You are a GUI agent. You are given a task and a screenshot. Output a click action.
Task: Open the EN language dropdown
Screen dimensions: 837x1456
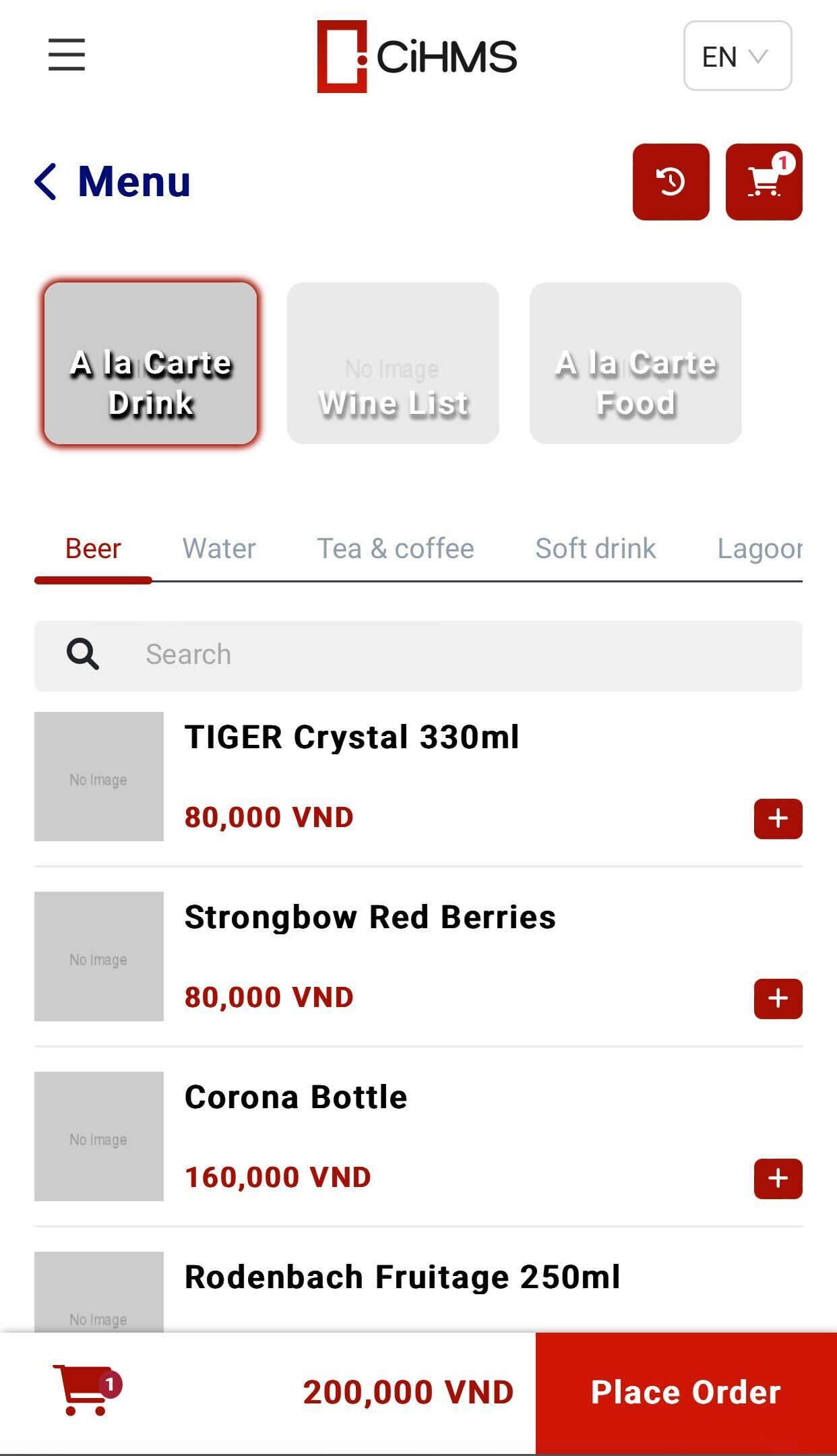[x=737, y=56]
